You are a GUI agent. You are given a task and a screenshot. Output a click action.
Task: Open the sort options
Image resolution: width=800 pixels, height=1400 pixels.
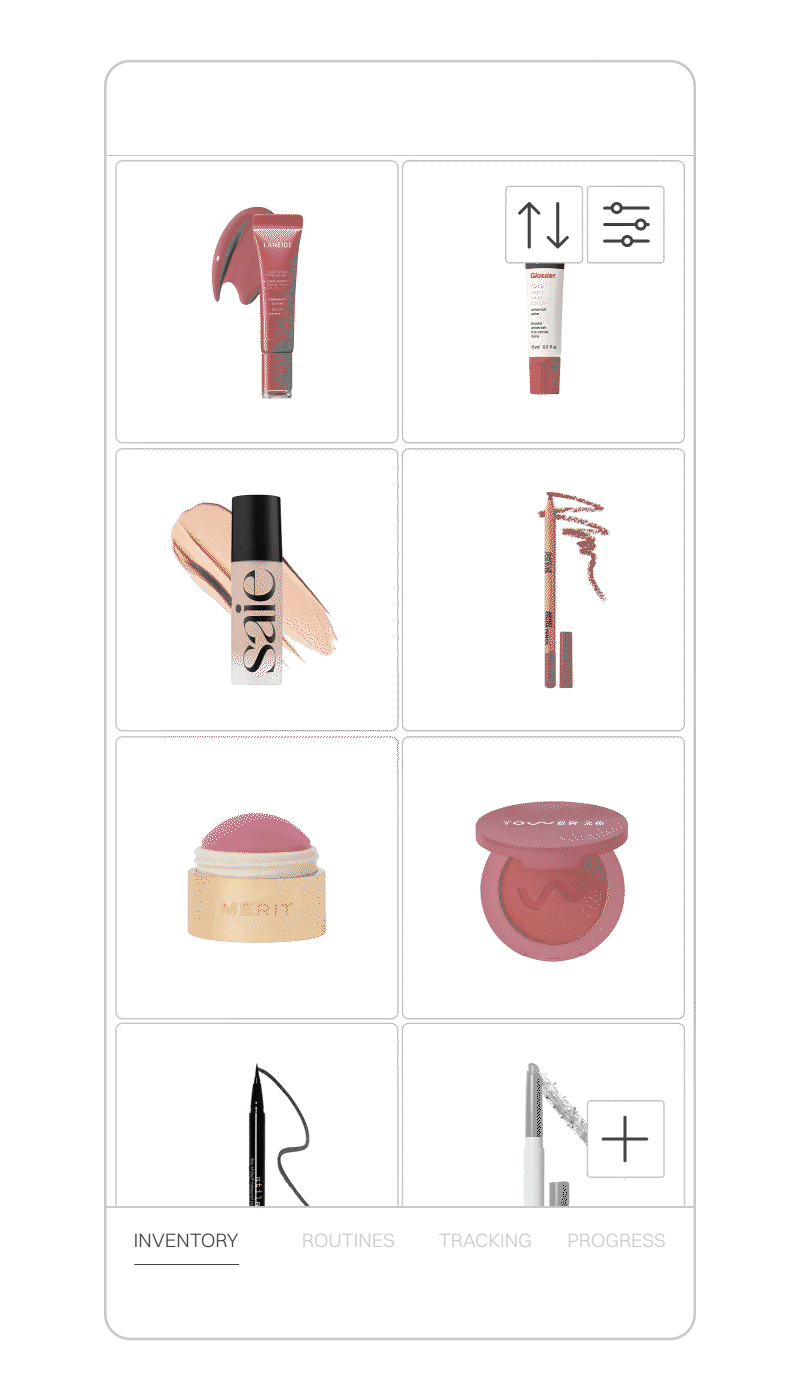(544, 225)
